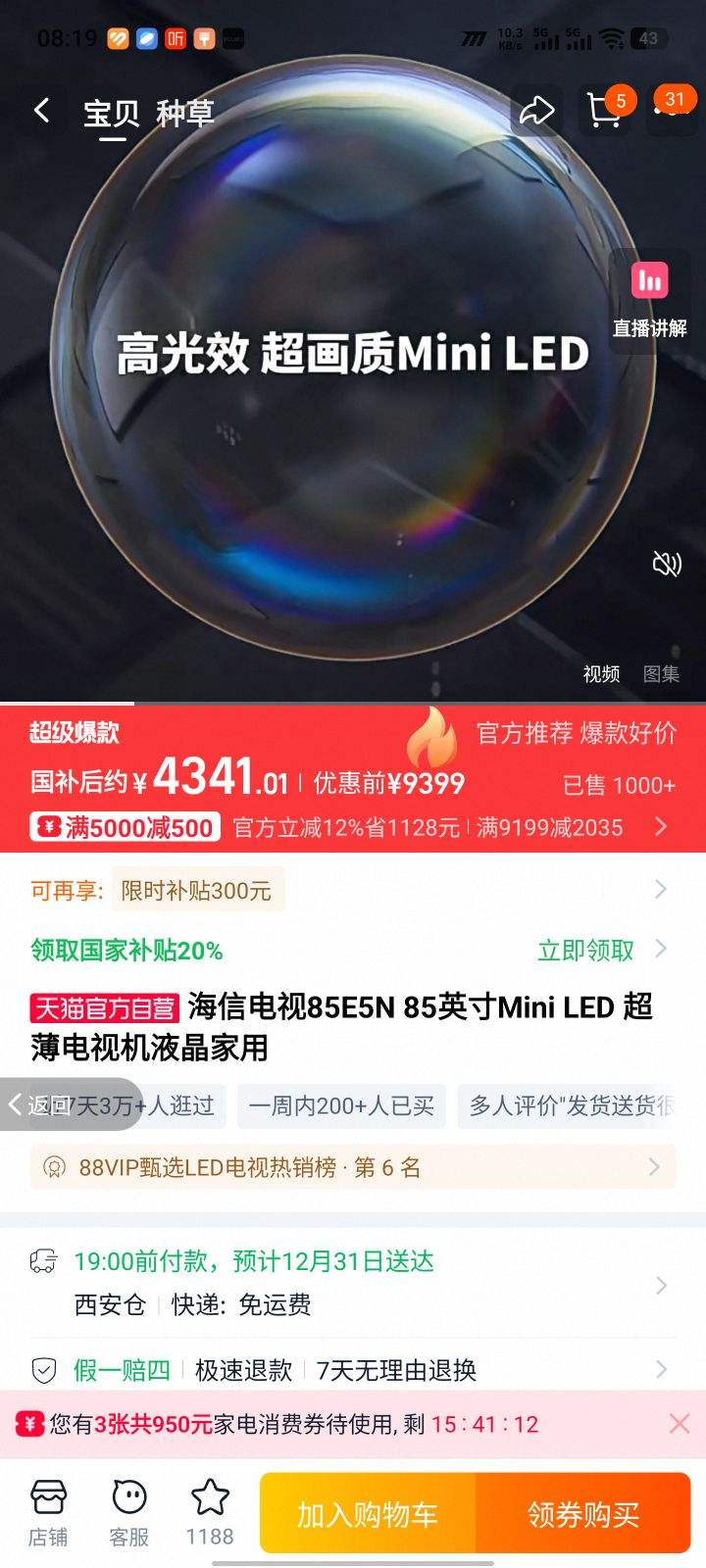Image resolution: width=706 pixels, height=1568 pixels.
Task: Tap the back arrow at top left
Action: [x=41, y=111]
